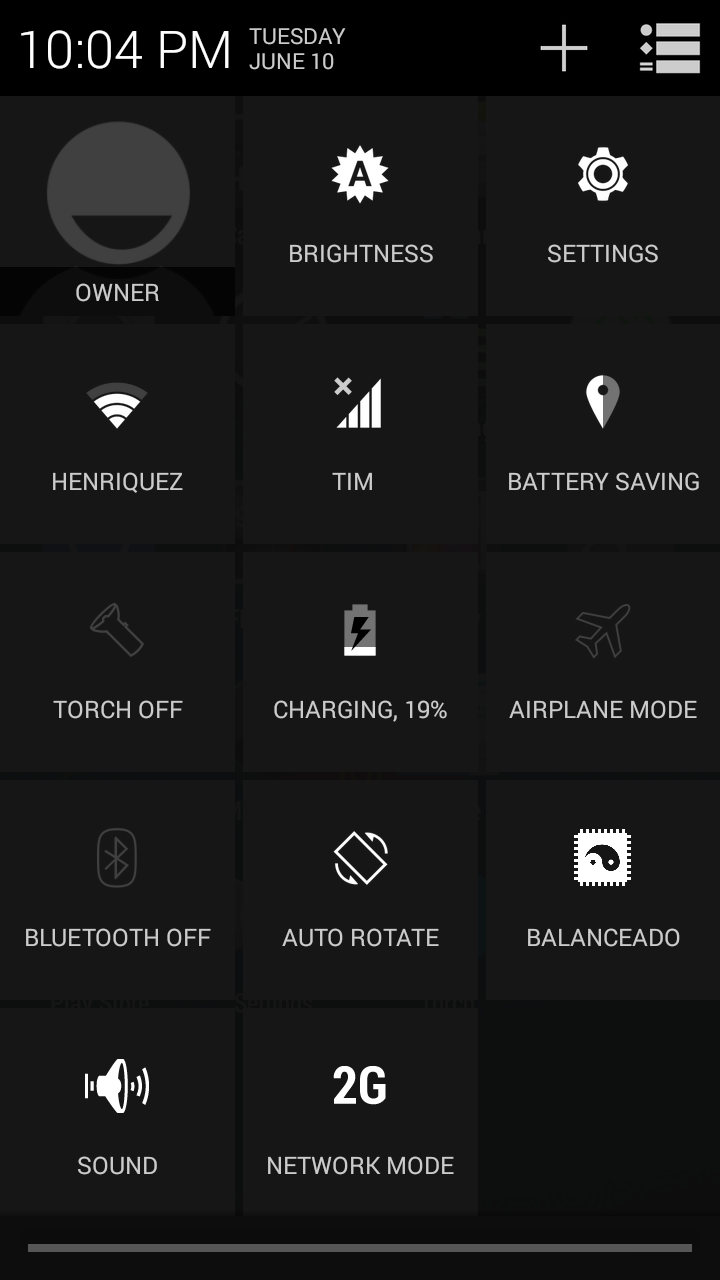
Task: Open the Settings tile
Action: [603, 206]
